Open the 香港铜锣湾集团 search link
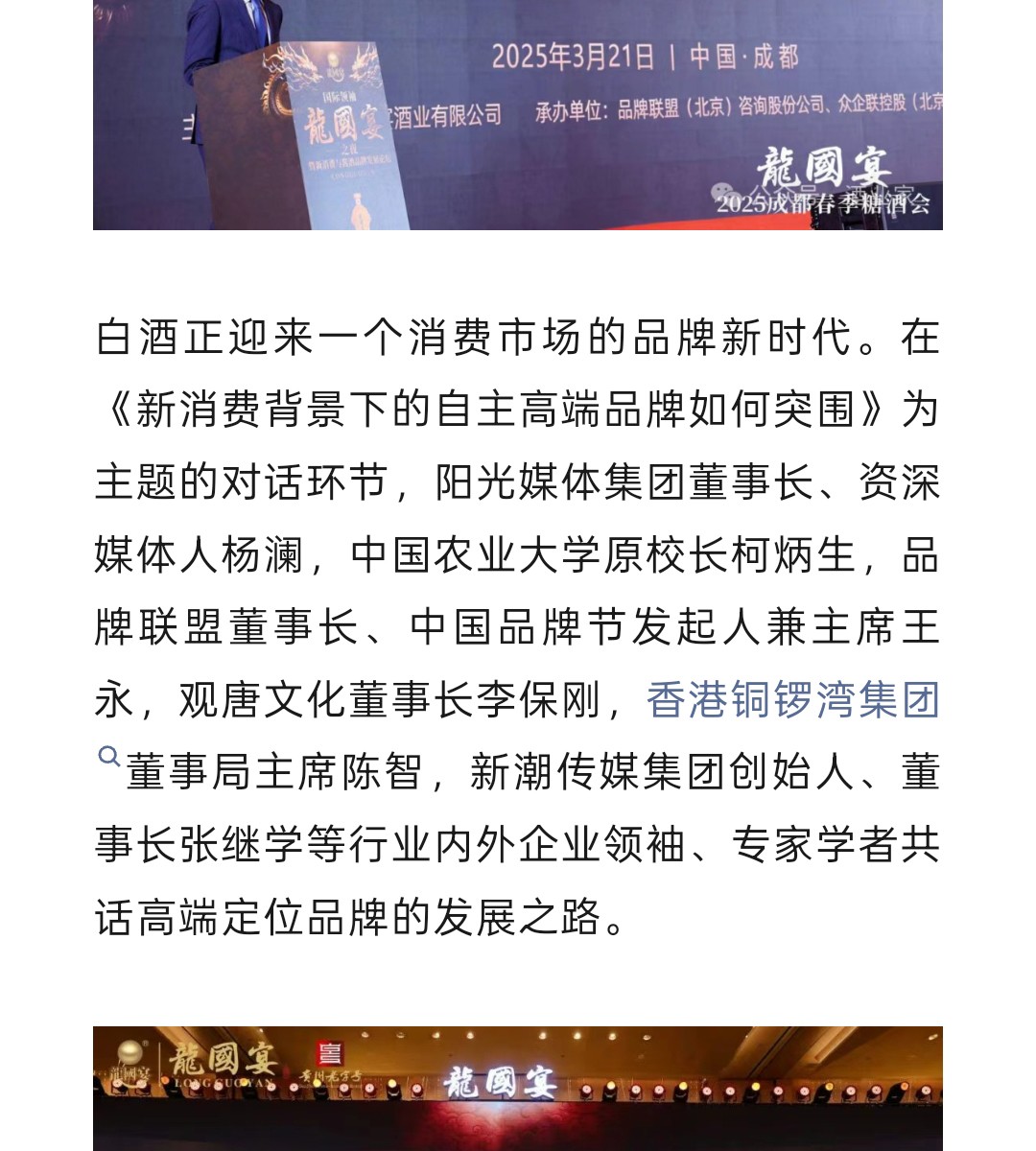The image size is (1036, 1151). tap(792, 700)
